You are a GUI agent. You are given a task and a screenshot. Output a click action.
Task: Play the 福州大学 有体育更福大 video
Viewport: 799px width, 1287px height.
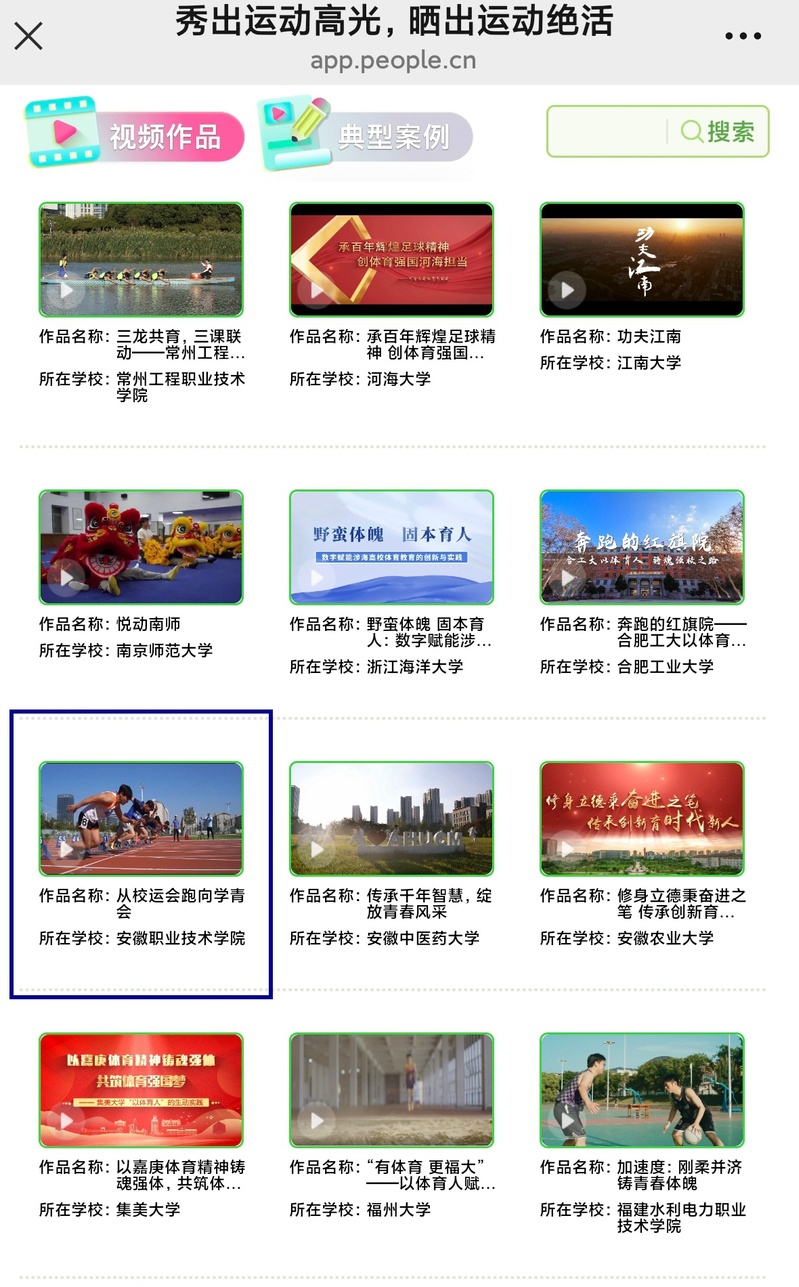tap(392, 1090)
